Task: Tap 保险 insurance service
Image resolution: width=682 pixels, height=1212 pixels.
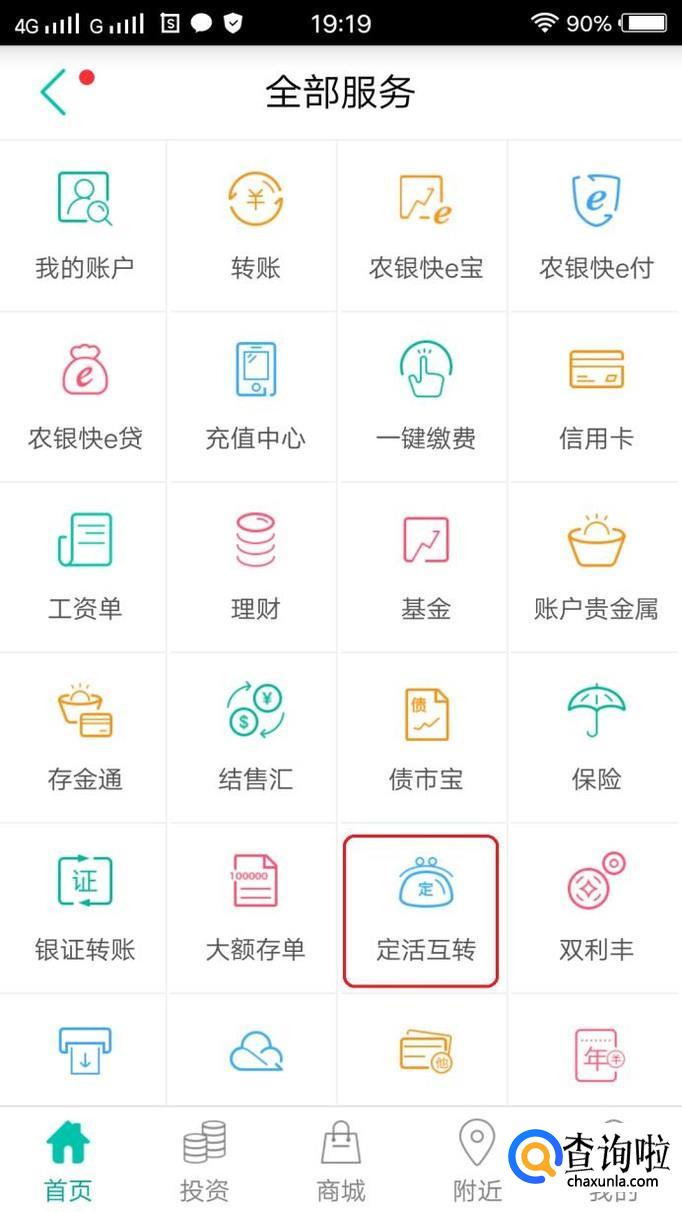Action: pos(596,737)
